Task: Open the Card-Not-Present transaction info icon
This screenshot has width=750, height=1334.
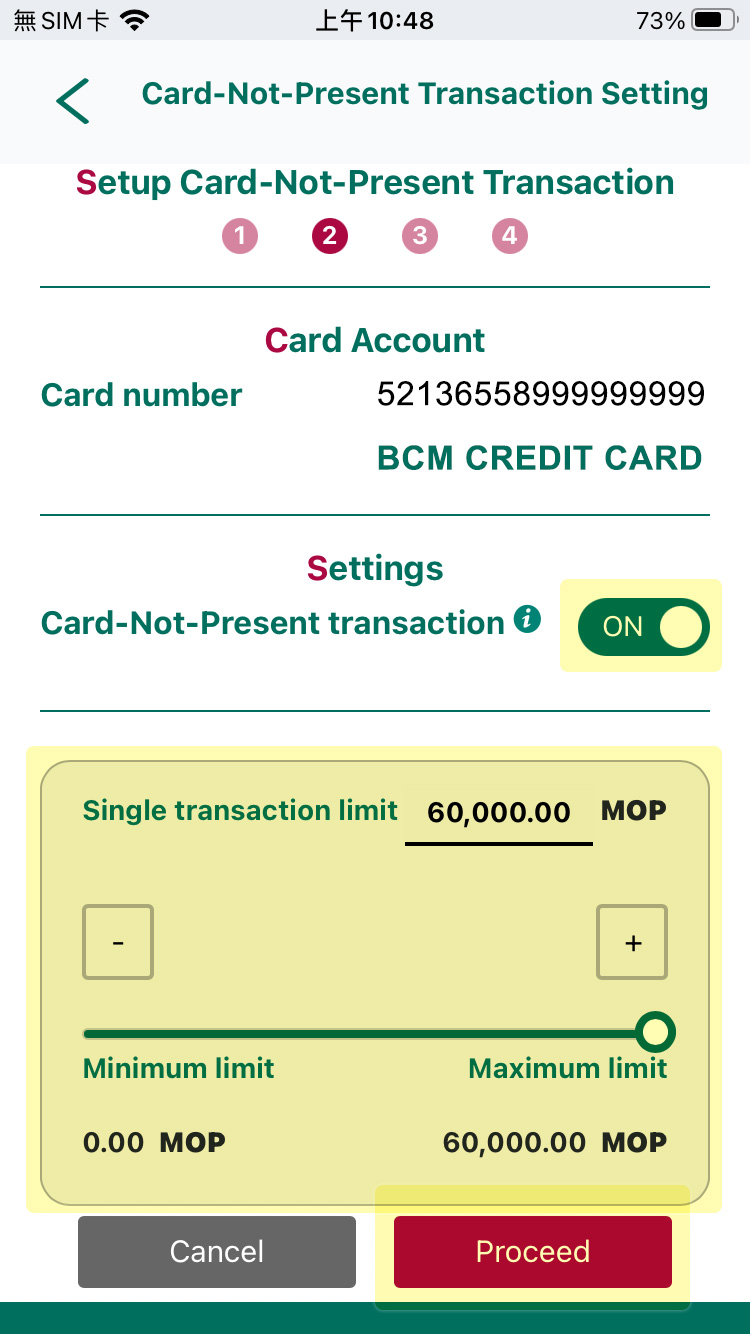Action: click(x=527, y=620)
